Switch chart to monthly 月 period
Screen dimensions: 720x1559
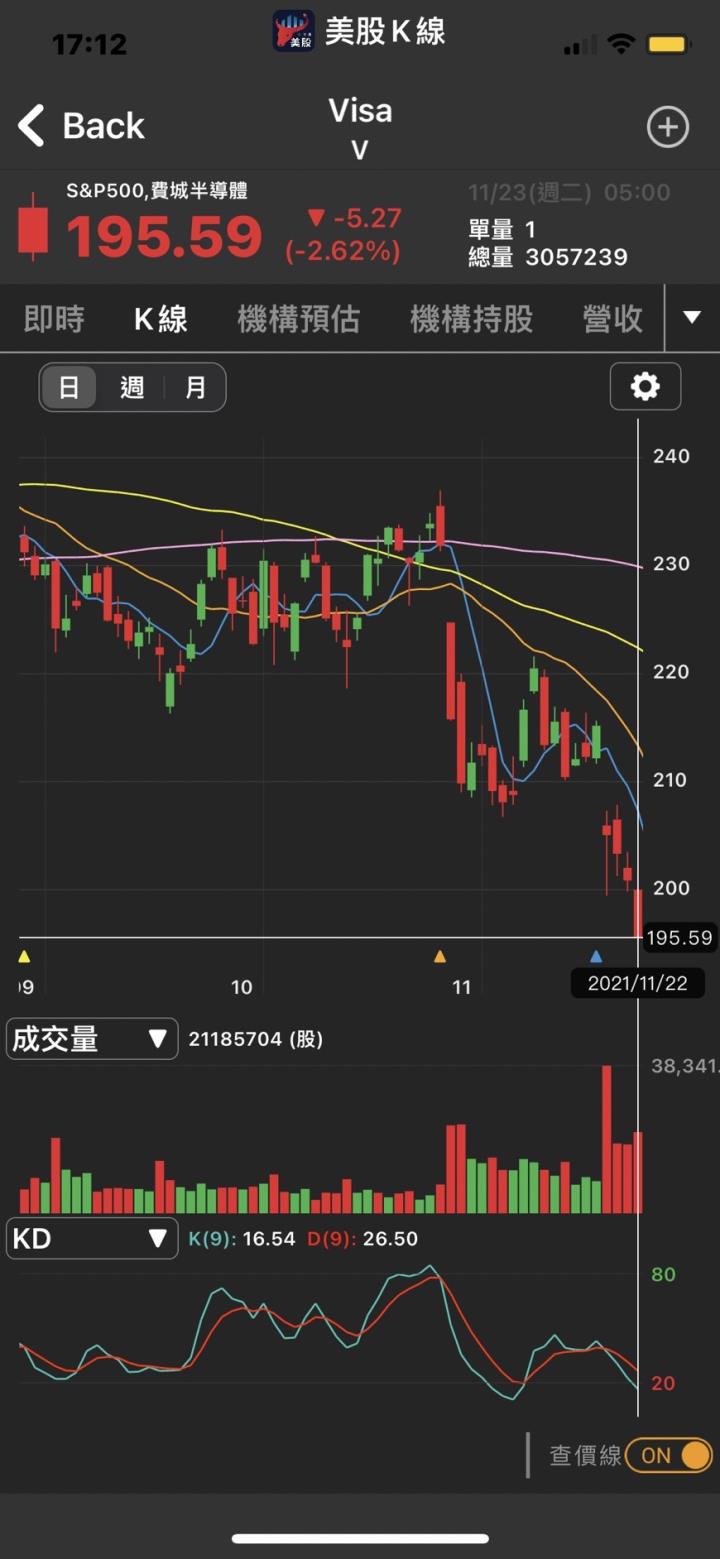195,387
